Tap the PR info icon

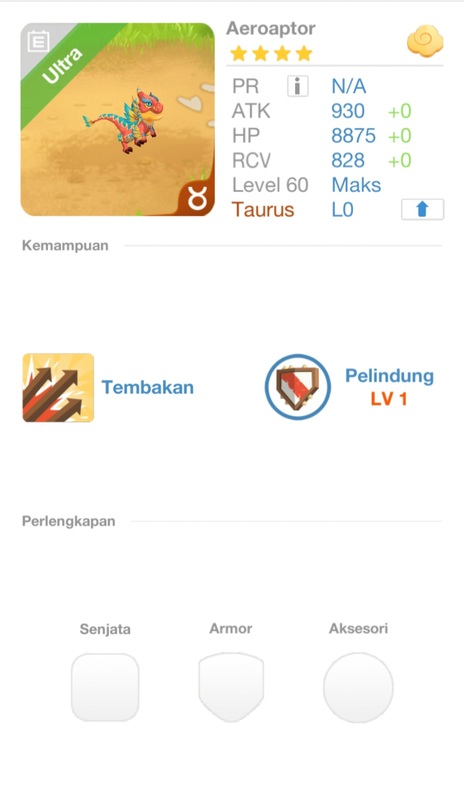(x=298, y=86)
